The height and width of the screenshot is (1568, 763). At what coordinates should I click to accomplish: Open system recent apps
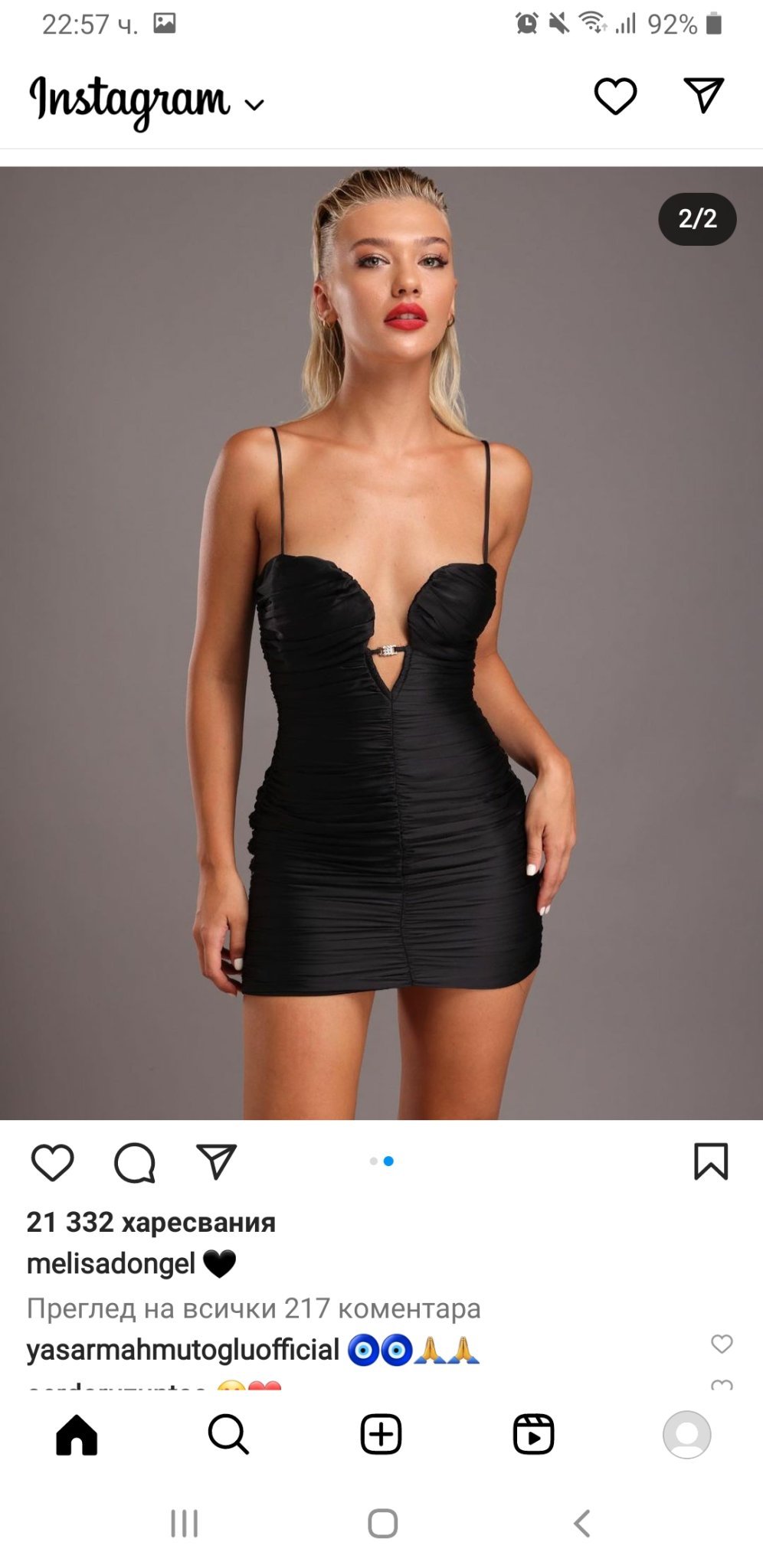click(184, 1523)
